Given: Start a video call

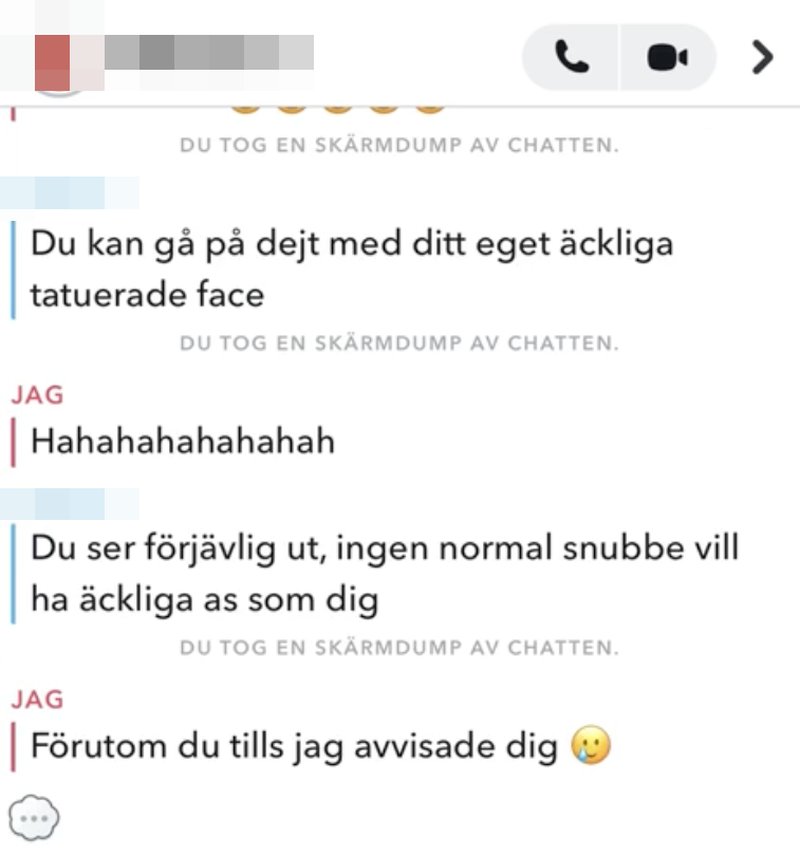Looking at the screenshot, I should tap(667, 58).
